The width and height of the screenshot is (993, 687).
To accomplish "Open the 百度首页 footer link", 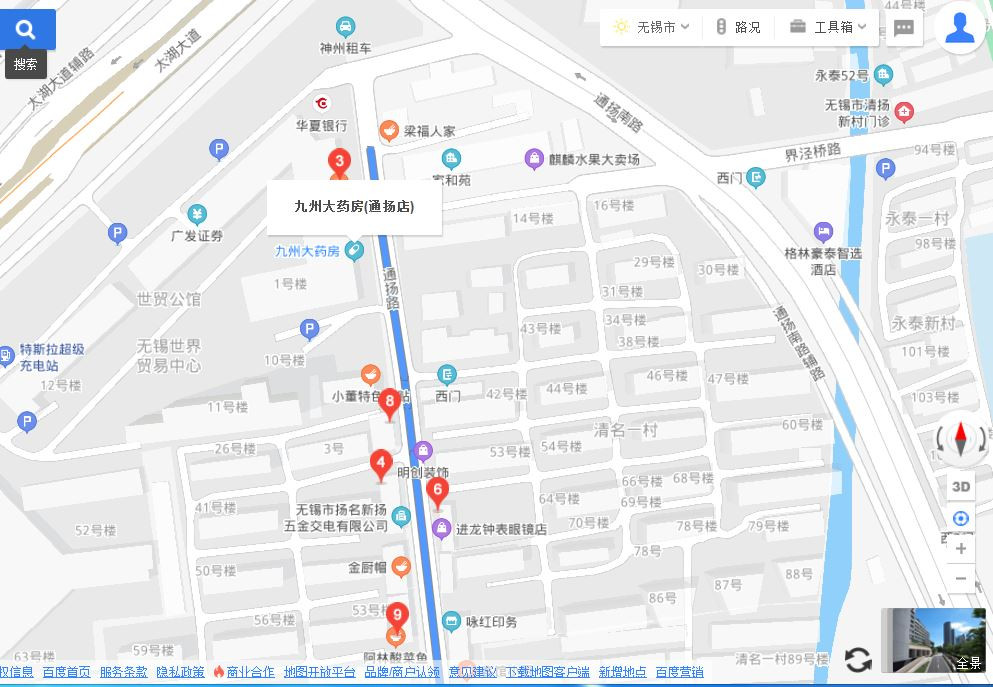I will pos(66,672).
